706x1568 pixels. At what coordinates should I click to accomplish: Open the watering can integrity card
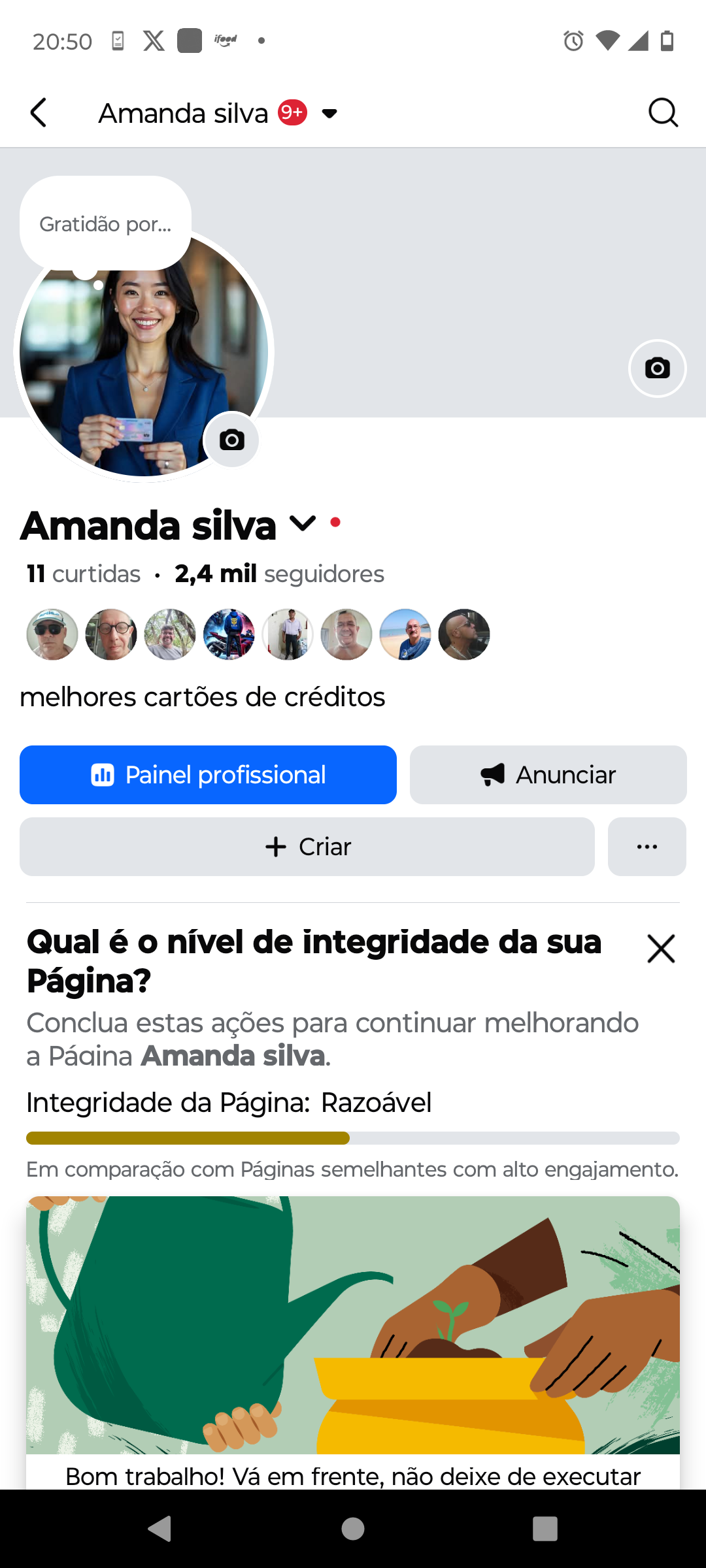tap(353, 1326)
